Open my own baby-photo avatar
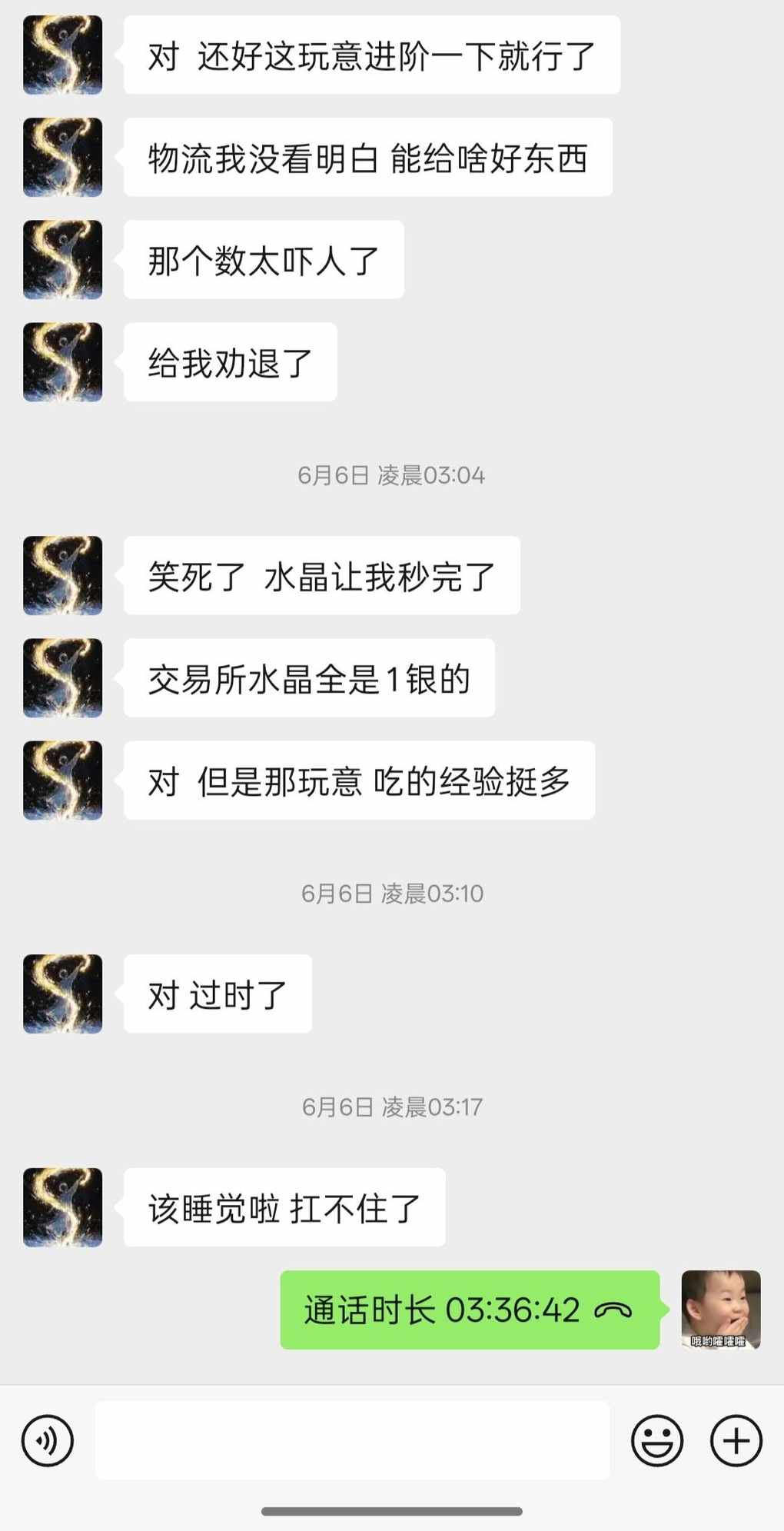This screenshot has width=784, height=1531. [x=721, y=1310]
